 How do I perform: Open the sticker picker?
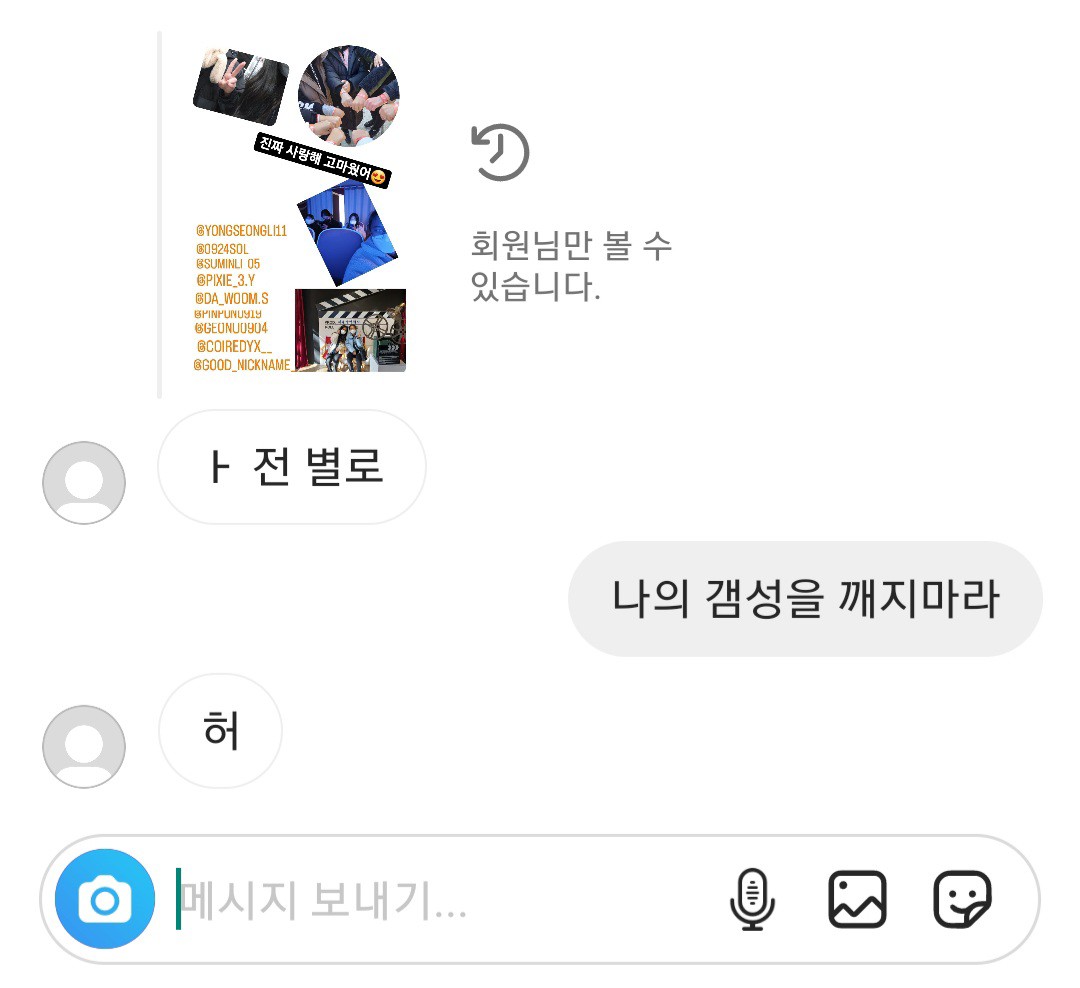click(x=962, y=900)
